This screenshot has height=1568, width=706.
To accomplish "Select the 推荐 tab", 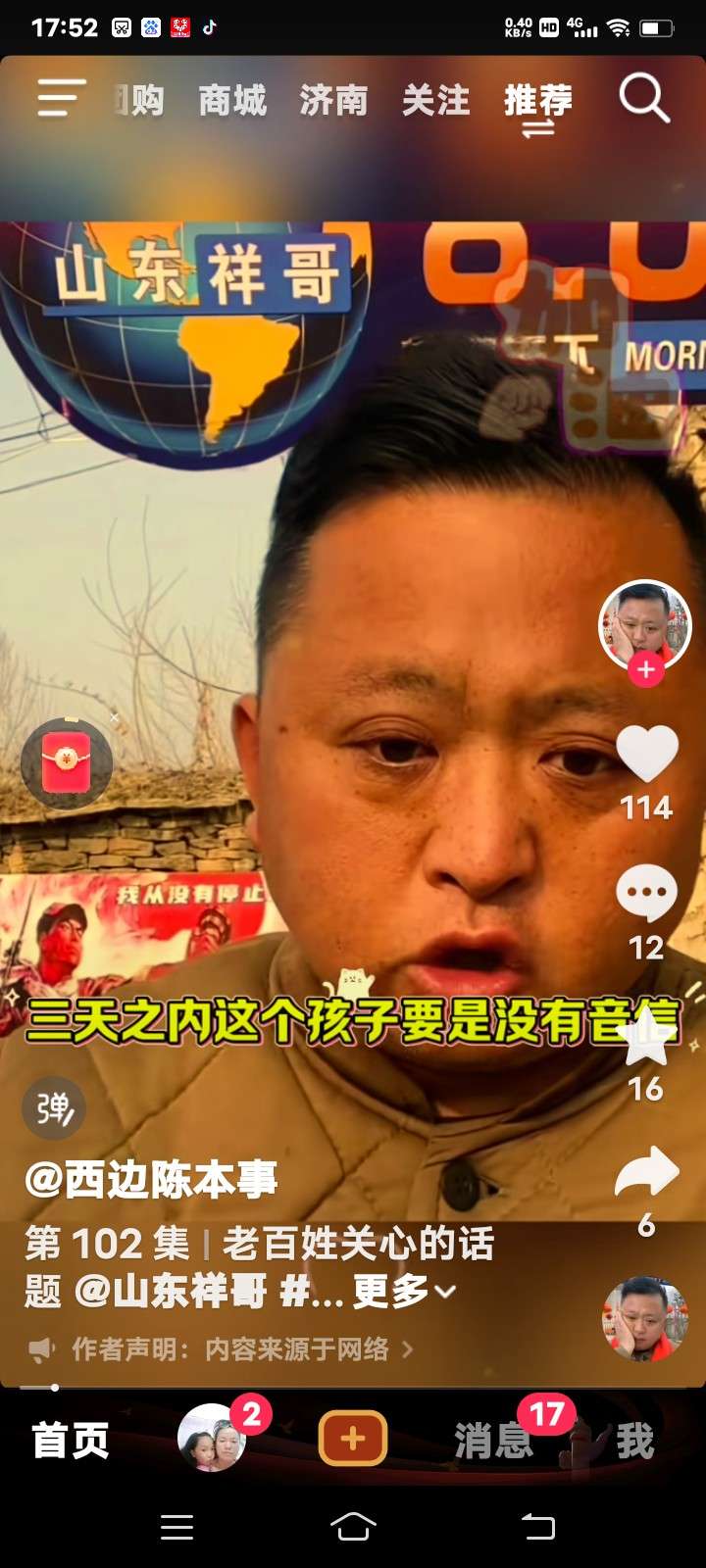I will coord(537,100).
